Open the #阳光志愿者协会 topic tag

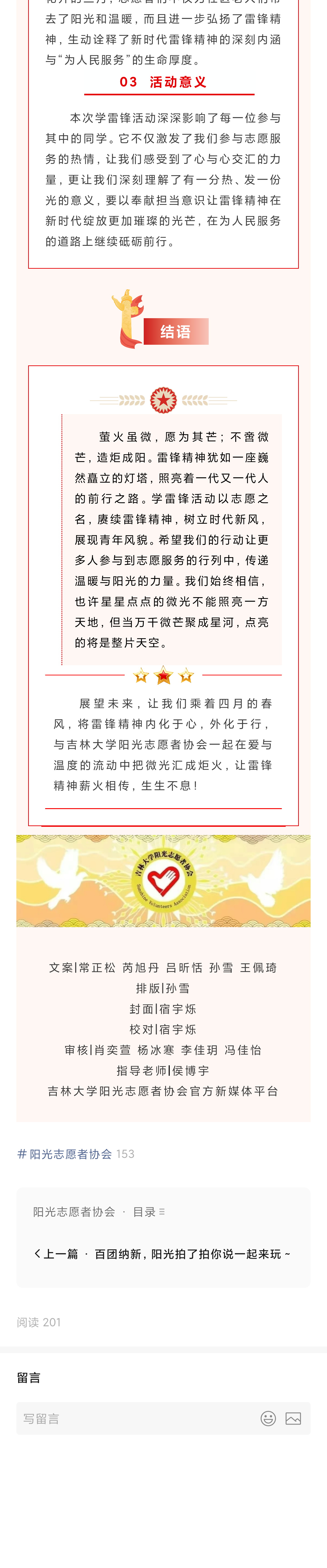65,1154
